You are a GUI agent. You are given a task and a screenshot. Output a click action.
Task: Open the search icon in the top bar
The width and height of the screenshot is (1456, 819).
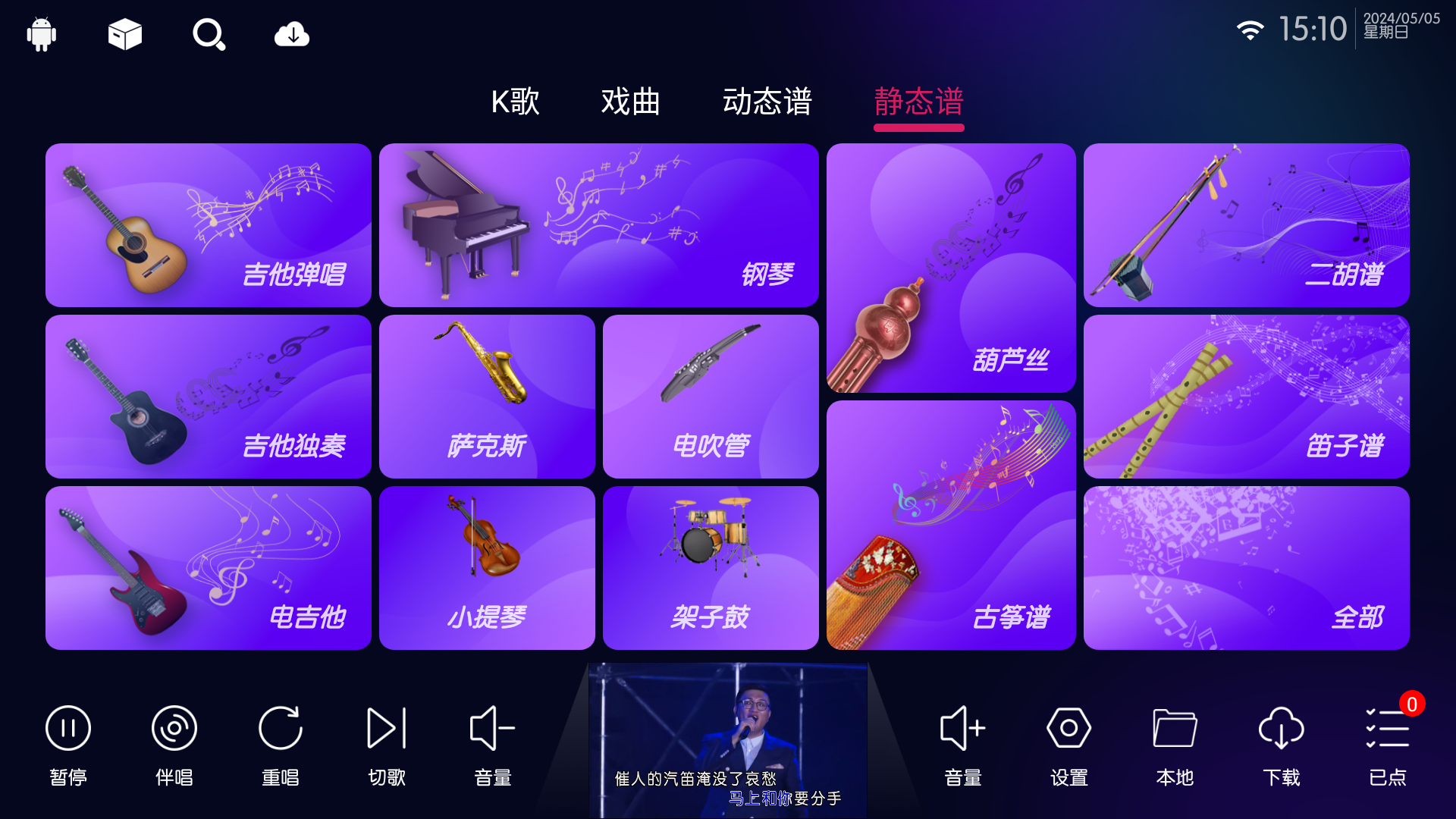click(209, 34)
